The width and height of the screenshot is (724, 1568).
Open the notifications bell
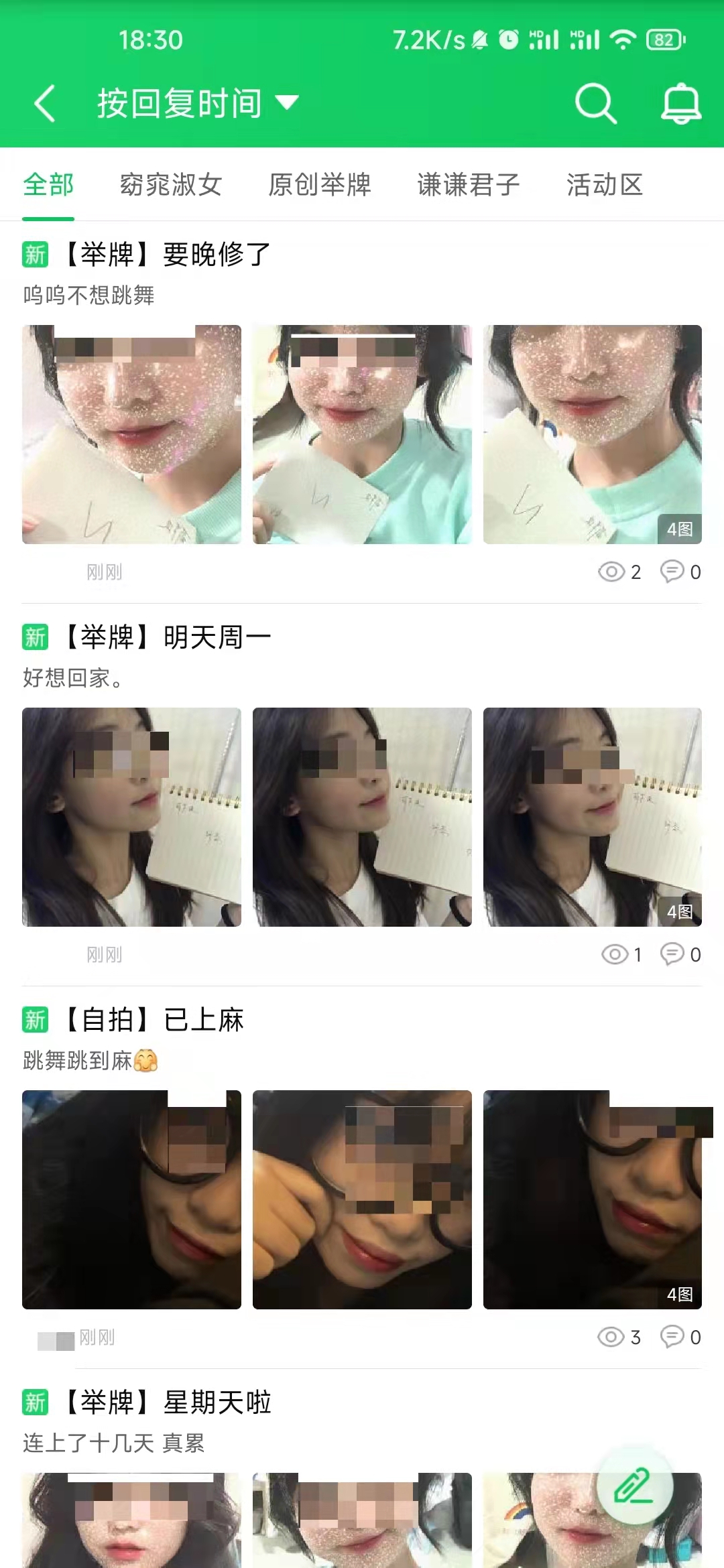pos(681,104)
